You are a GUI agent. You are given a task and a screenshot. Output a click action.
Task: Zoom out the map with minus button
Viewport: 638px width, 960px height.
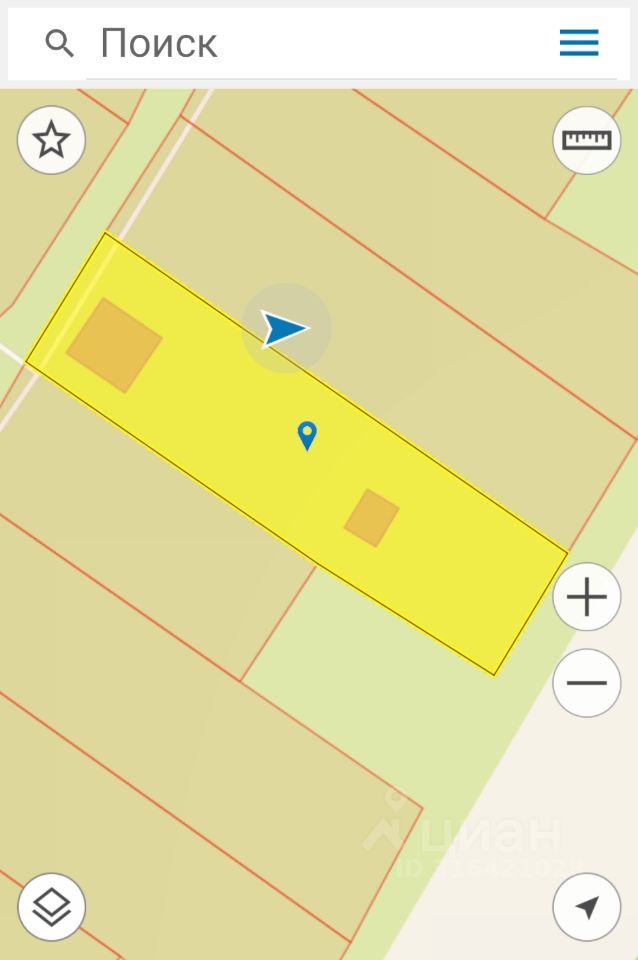point(586,683)
